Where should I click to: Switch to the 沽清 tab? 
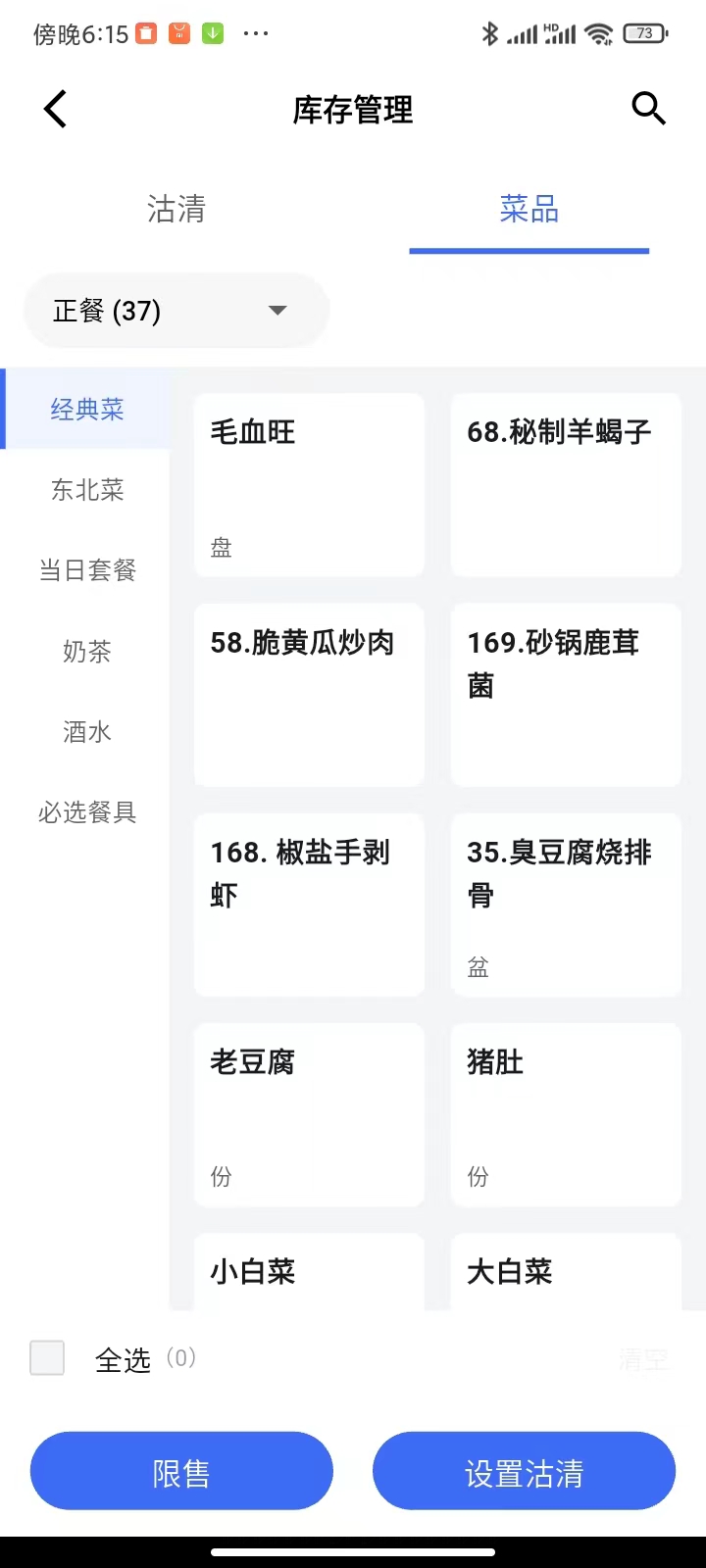point(176,210)
